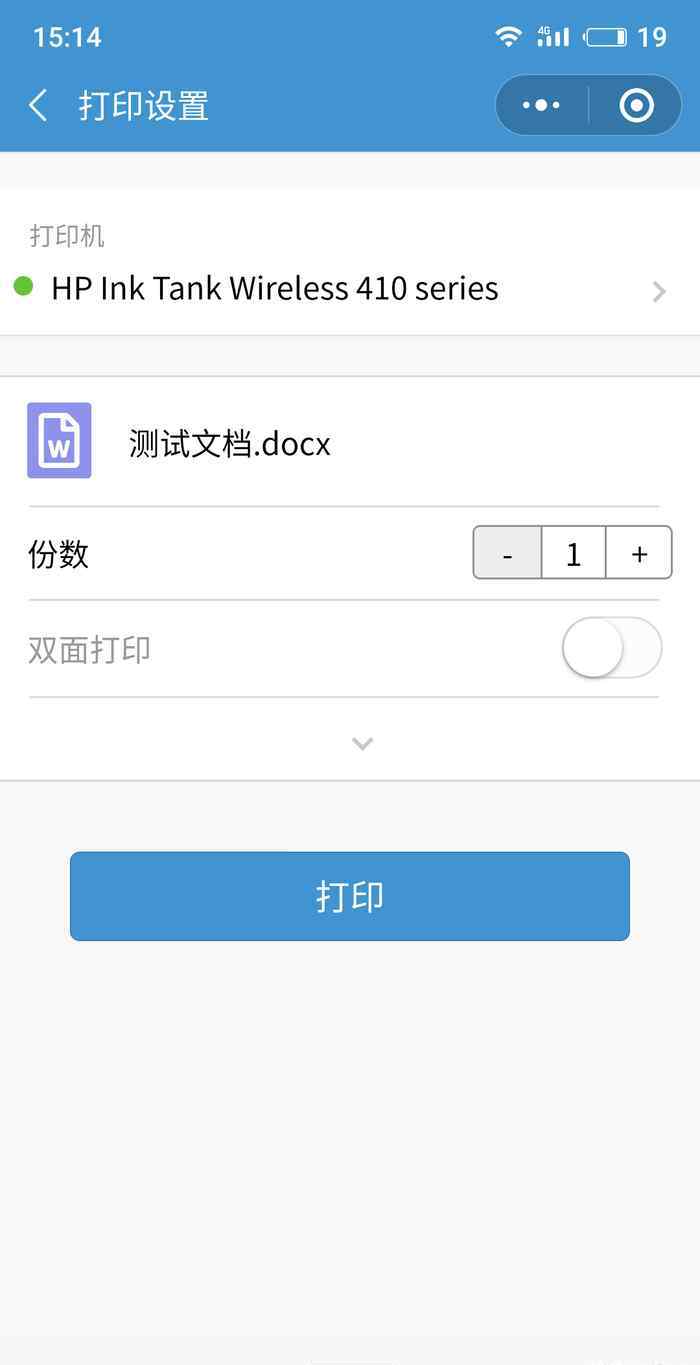Decrease the 份数 copies count

pyautogui.click(x=507, y=553)
